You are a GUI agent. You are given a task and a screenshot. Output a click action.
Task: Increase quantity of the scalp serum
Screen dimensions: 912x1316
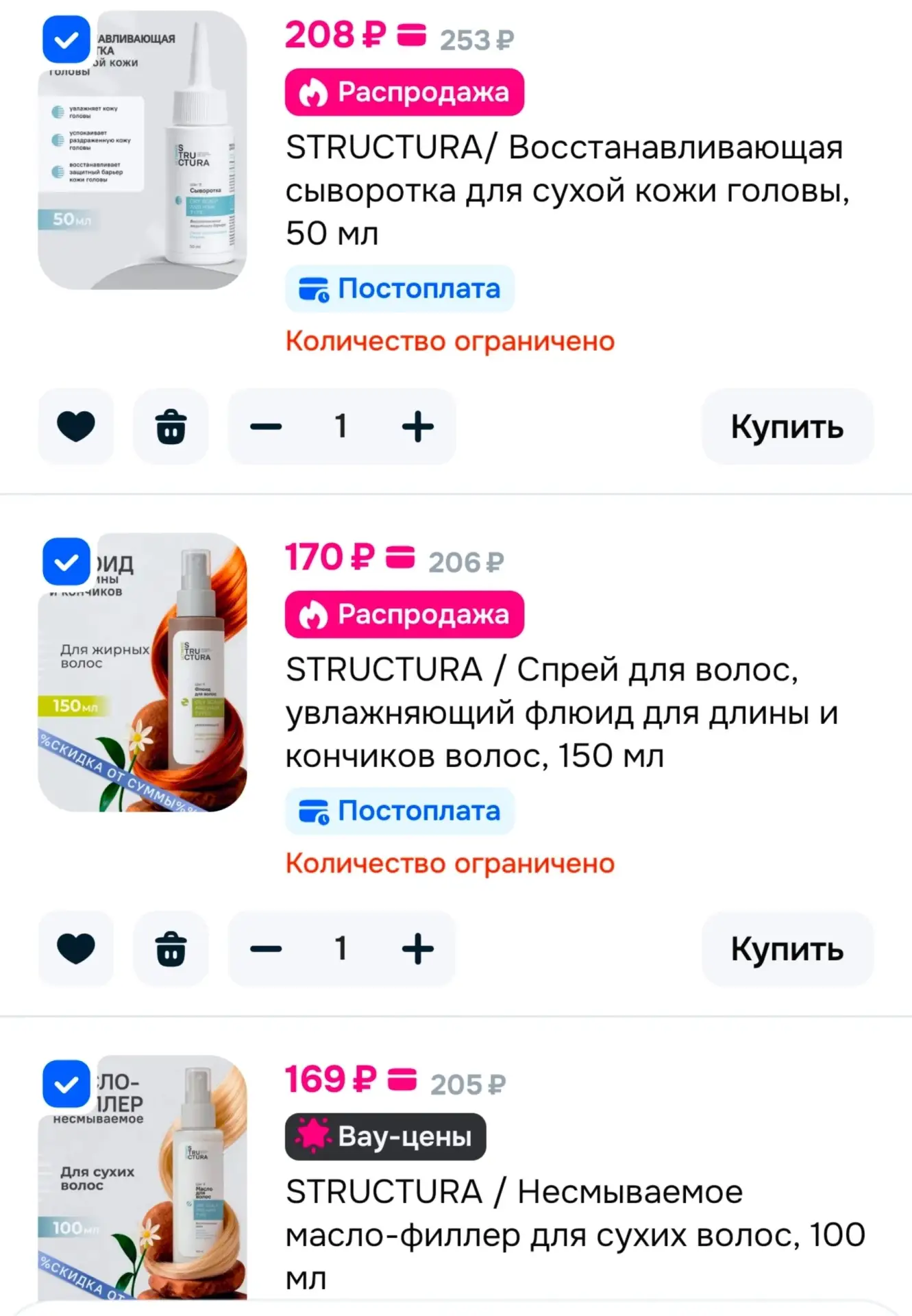point(418,427)
